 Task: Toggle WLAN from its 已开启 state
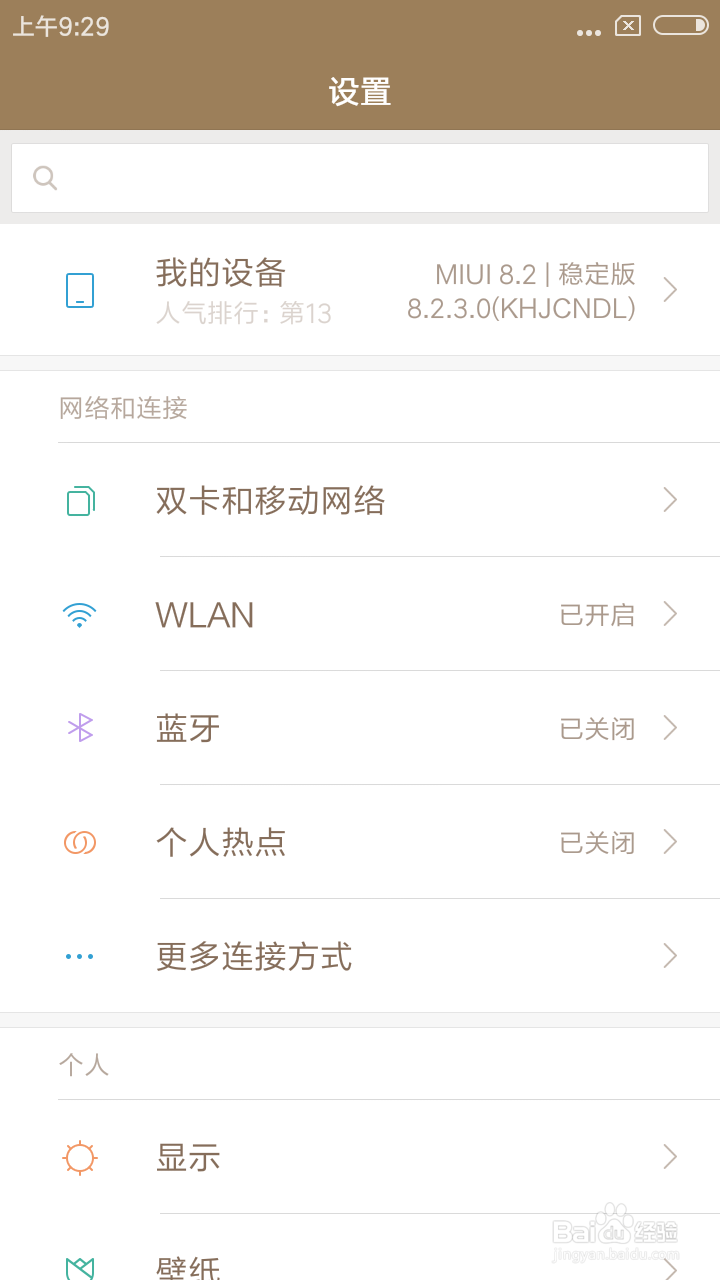tap(597, 614)
